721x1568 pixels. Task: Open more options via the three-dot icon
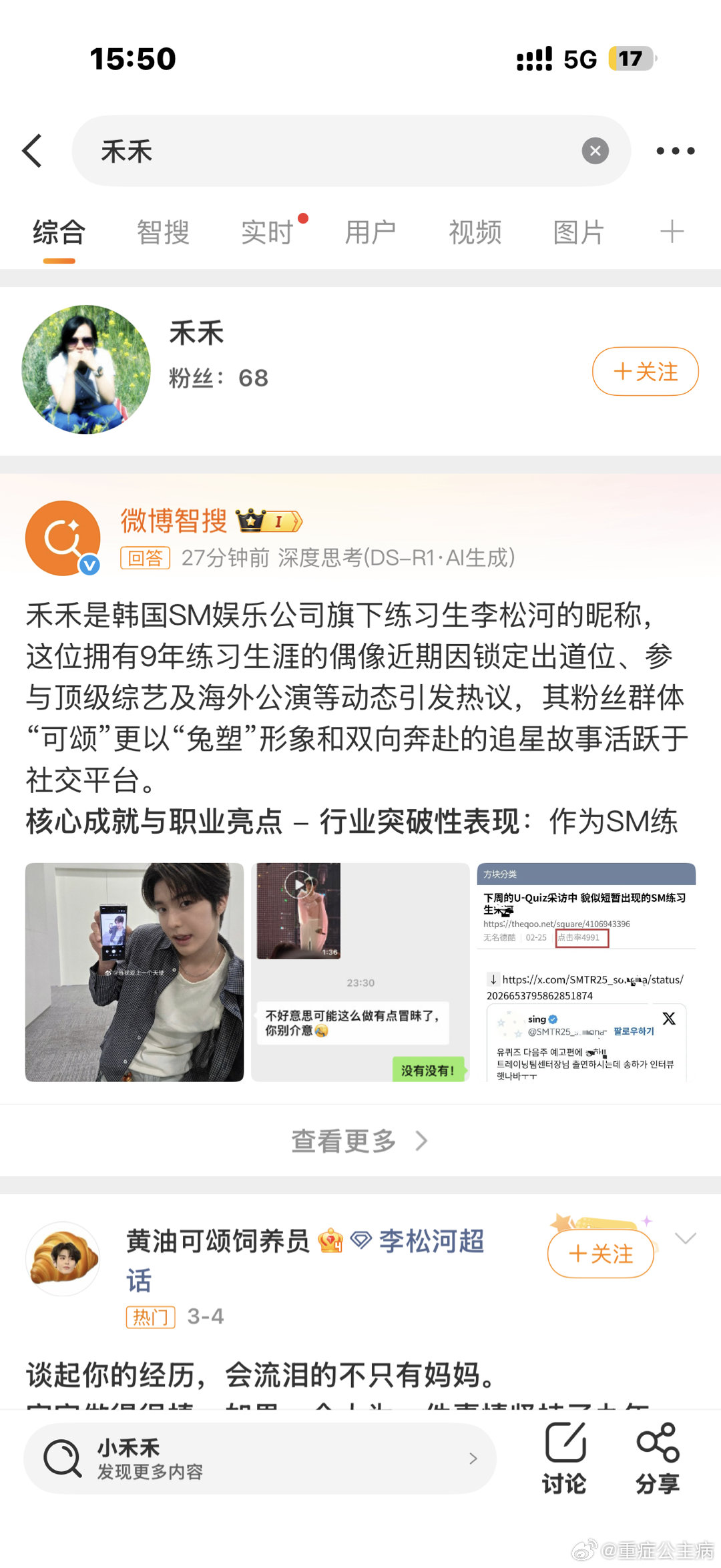pos(676,151)
